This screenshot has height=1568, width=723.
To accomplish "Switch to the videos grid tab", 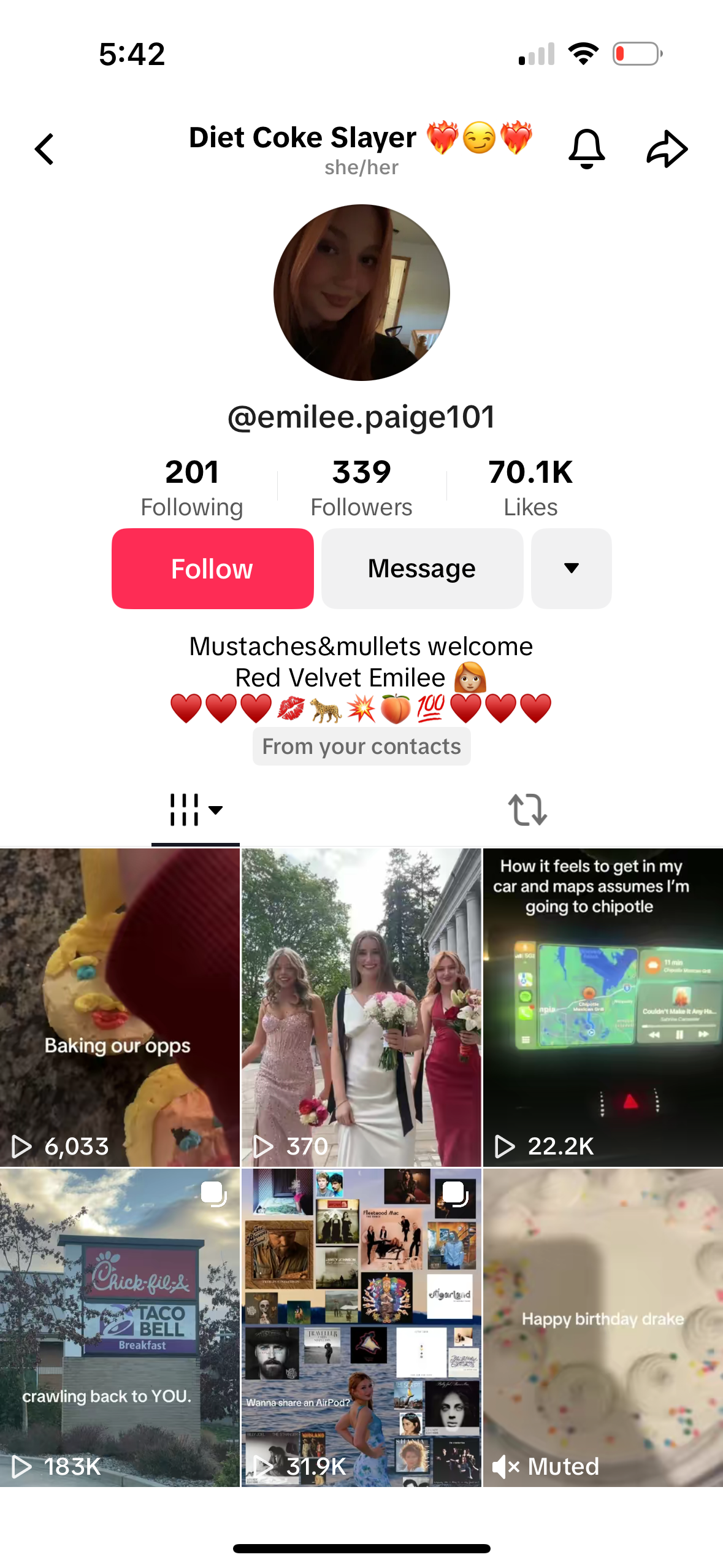I will (x=196, y=810).
